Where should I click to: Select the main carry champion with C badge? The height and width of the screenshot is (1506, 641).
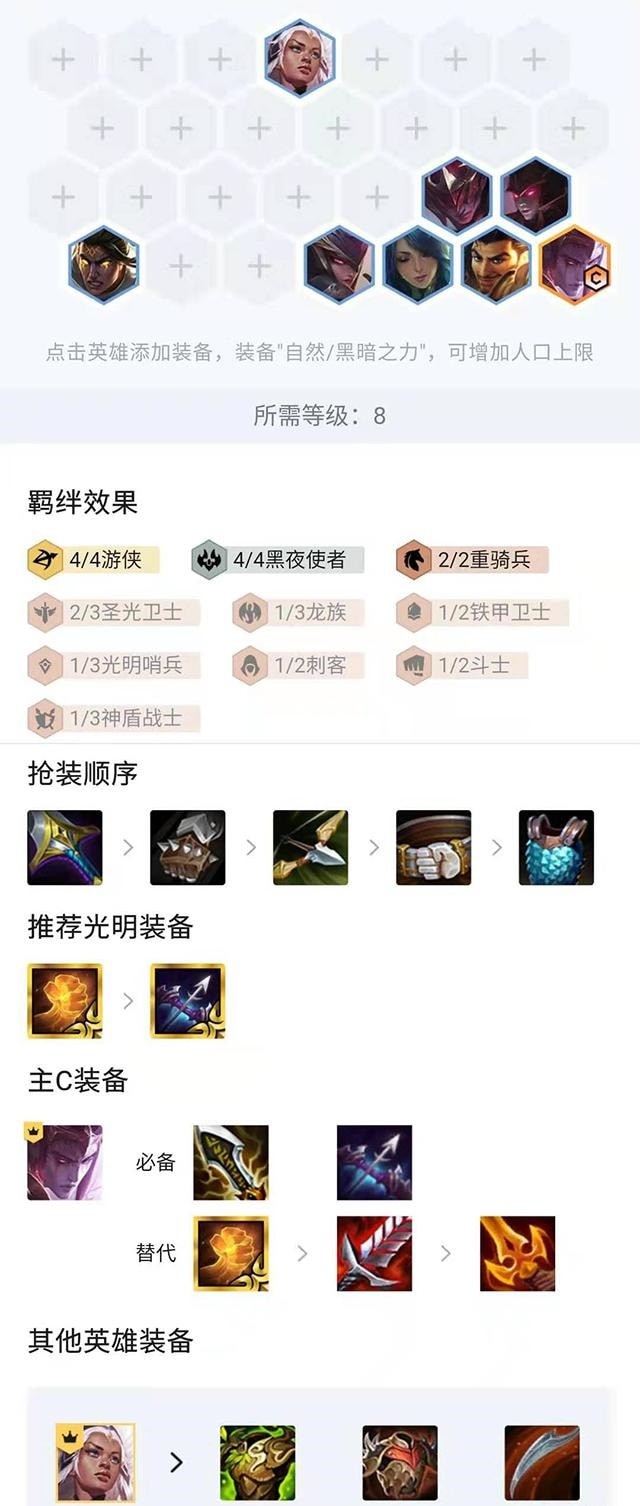574,266
